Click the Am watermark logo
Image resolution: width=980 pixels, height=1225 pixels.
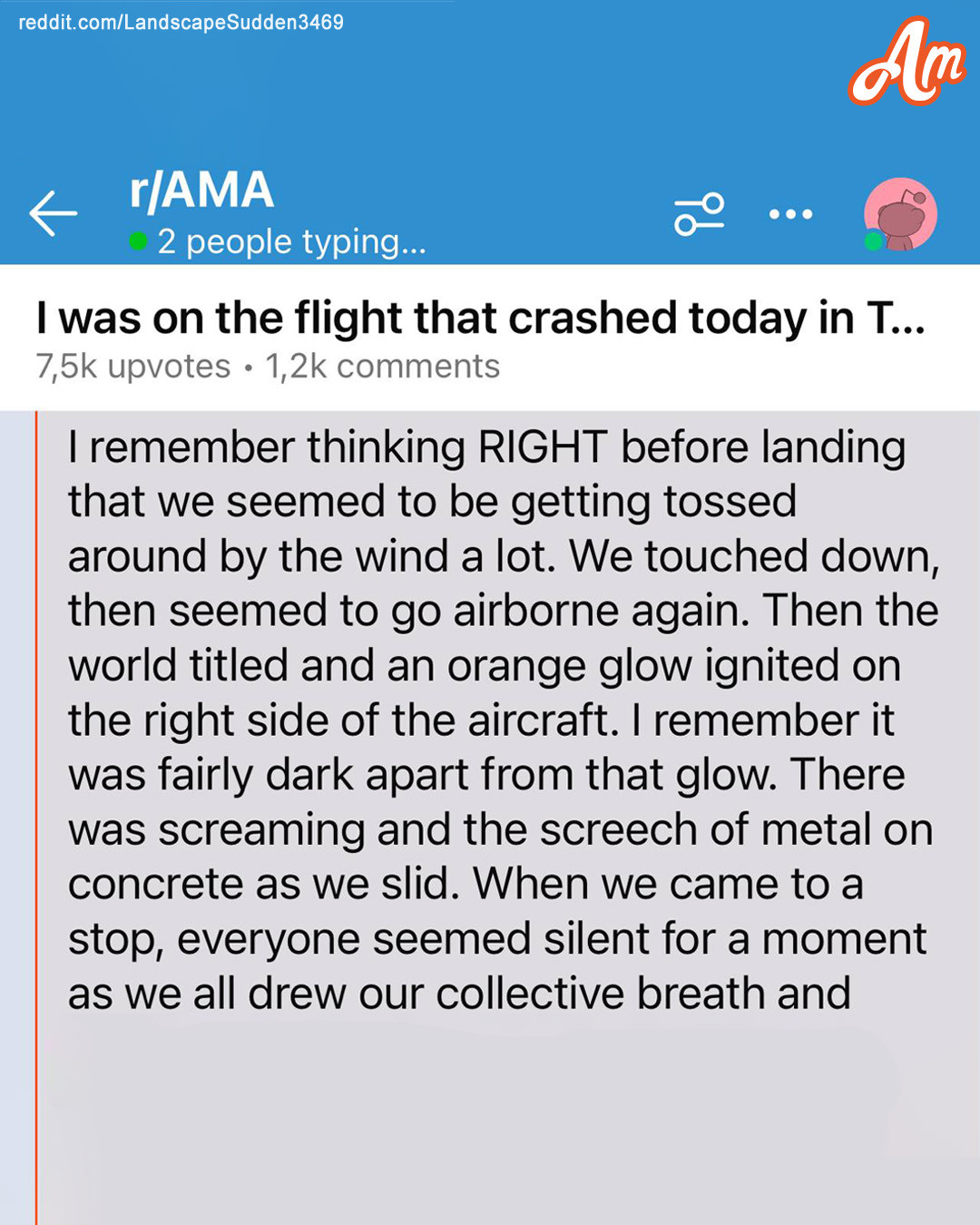pos(909,59)
